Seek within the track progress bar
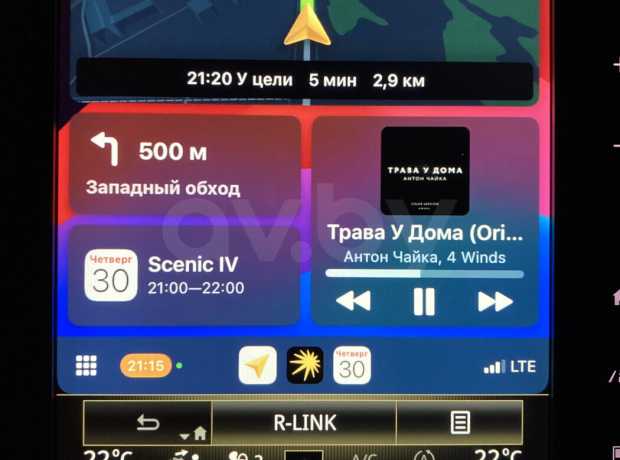 pos(424,273)
